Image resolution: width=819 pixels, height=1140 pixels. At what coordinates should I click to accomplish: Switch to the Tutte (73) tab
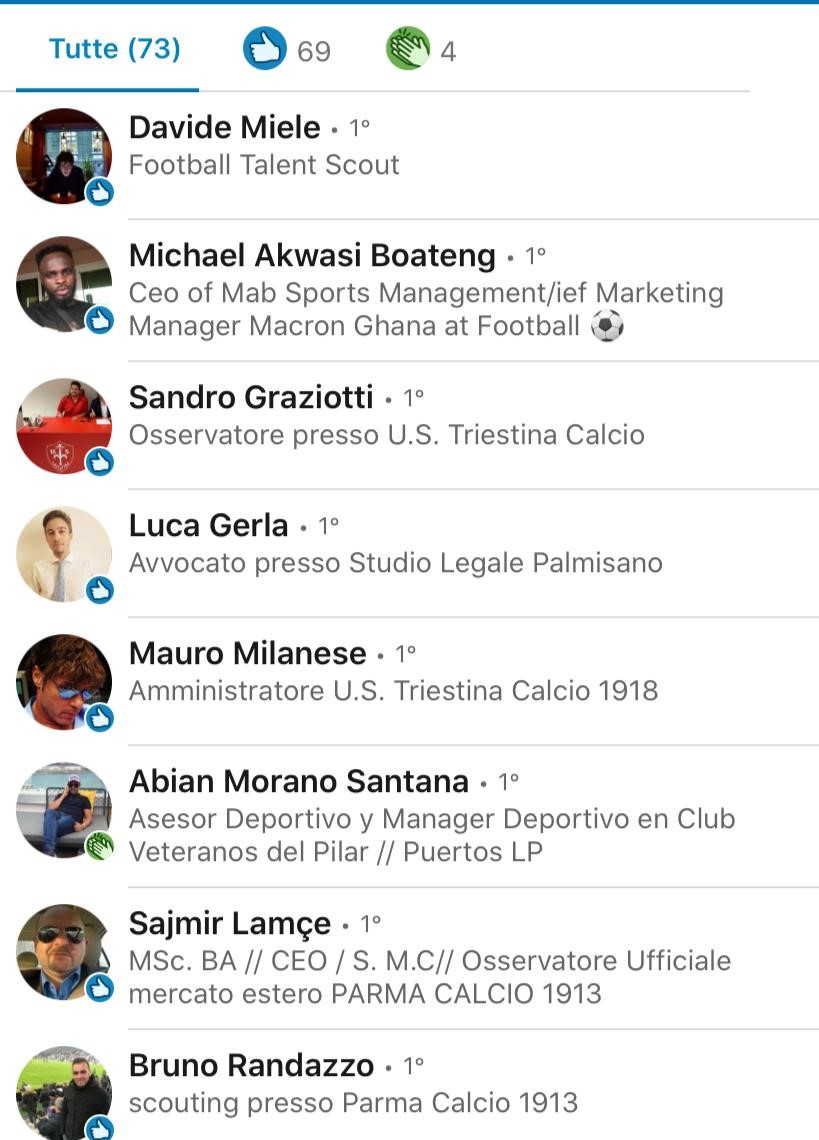pyautogui.click(x=114, y=49)
